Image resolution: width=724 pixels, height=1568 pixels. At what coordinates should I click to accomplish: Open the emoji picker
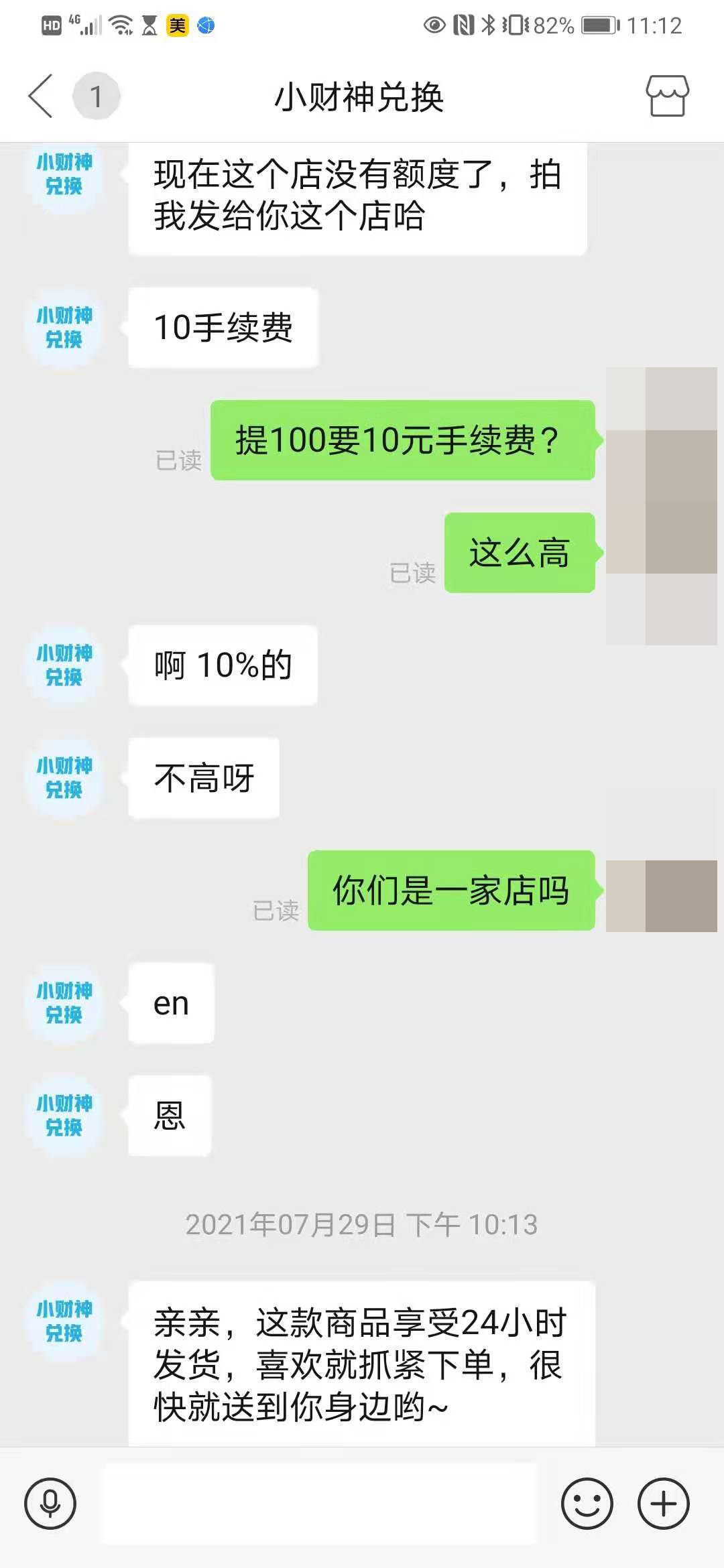(x=587, y=1504)
